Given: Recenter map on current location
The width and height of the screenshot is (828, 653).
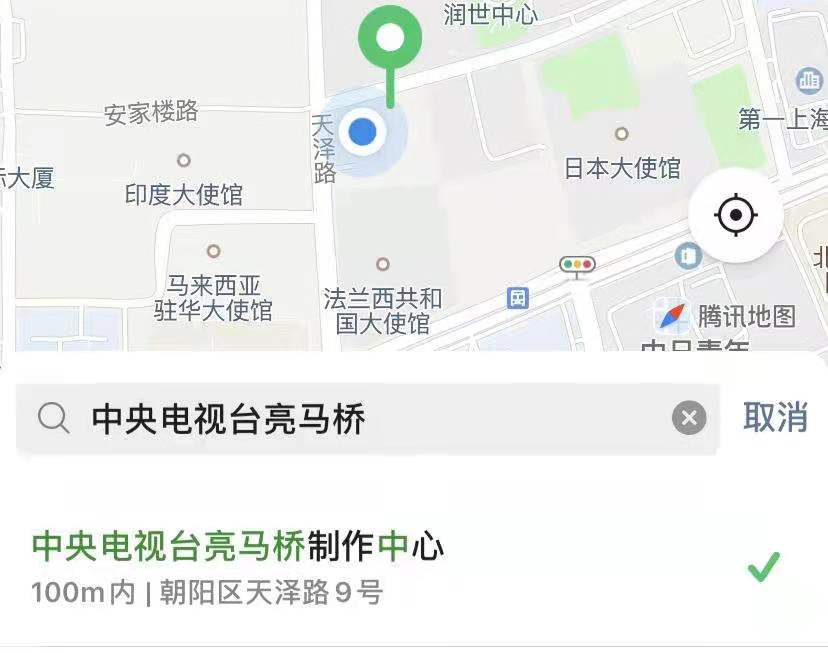Looking at the screenshot, I should click(x=736, y=215).
